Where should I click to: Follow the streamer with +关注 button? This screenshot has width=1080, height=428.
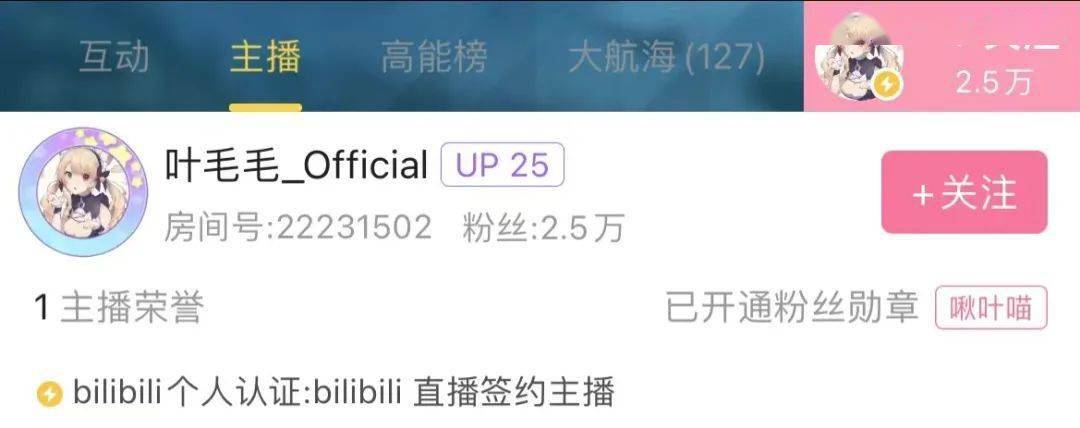964,193
